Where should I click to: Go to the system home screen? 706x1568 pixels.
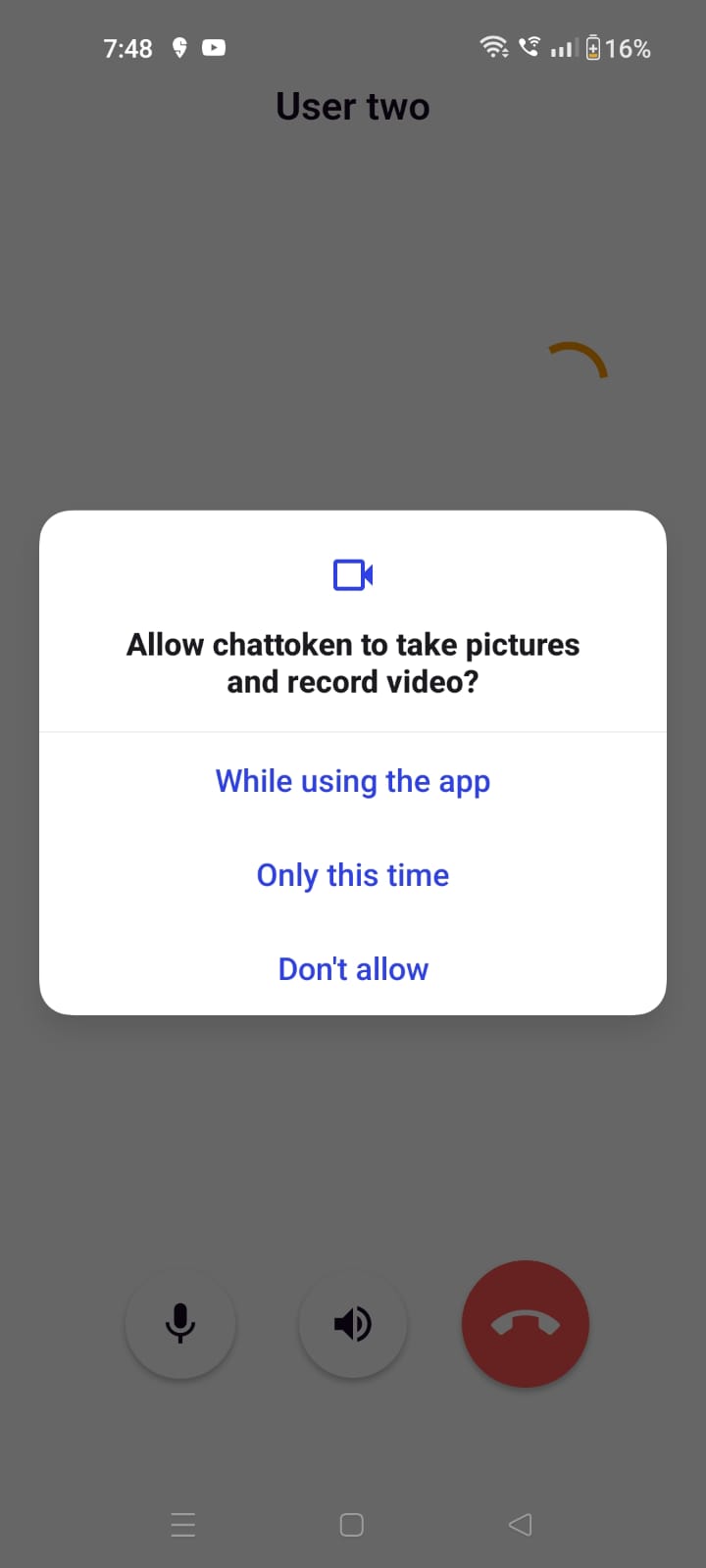352,1525
